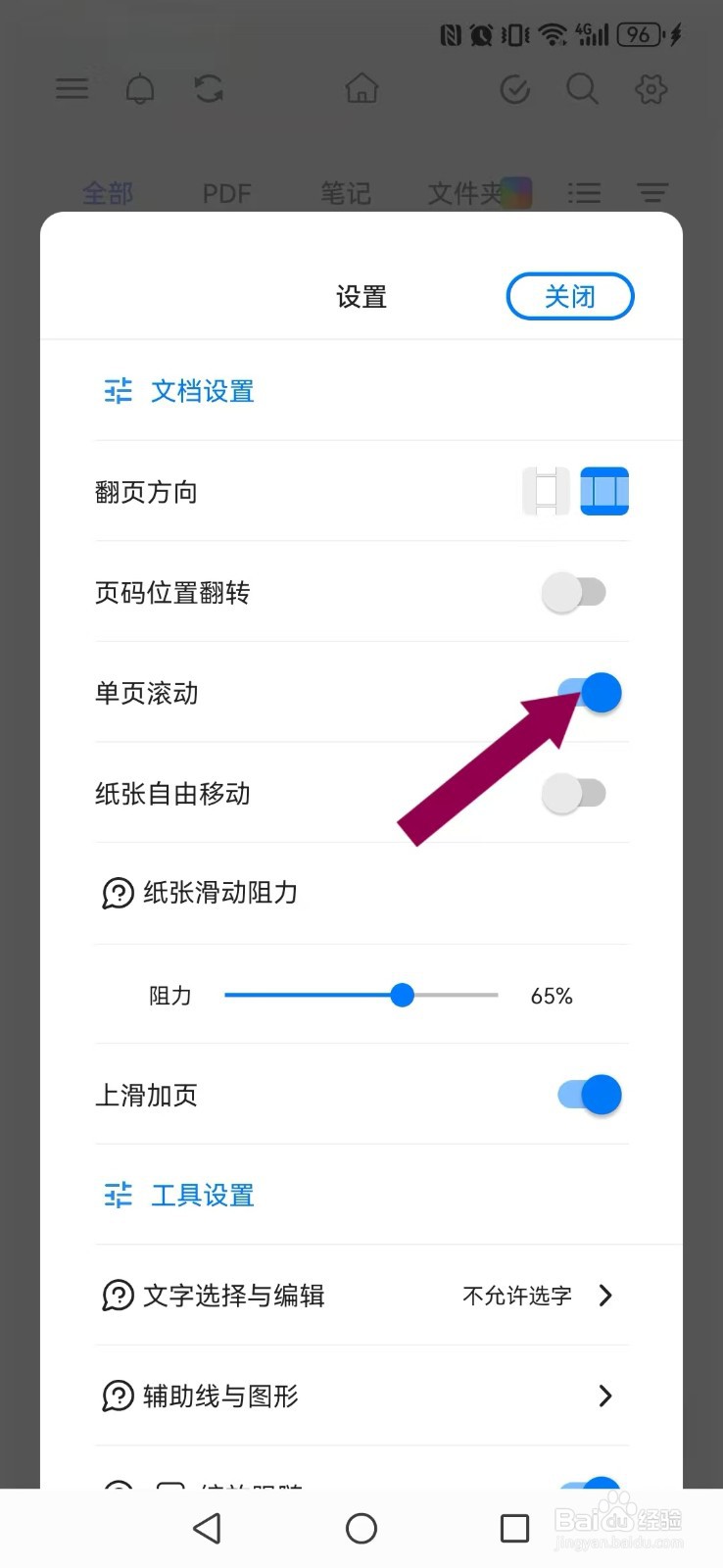Viewport: 723px width, 1568px height.
Task: Select the 笔记 tab
Action: coord(345,193)
